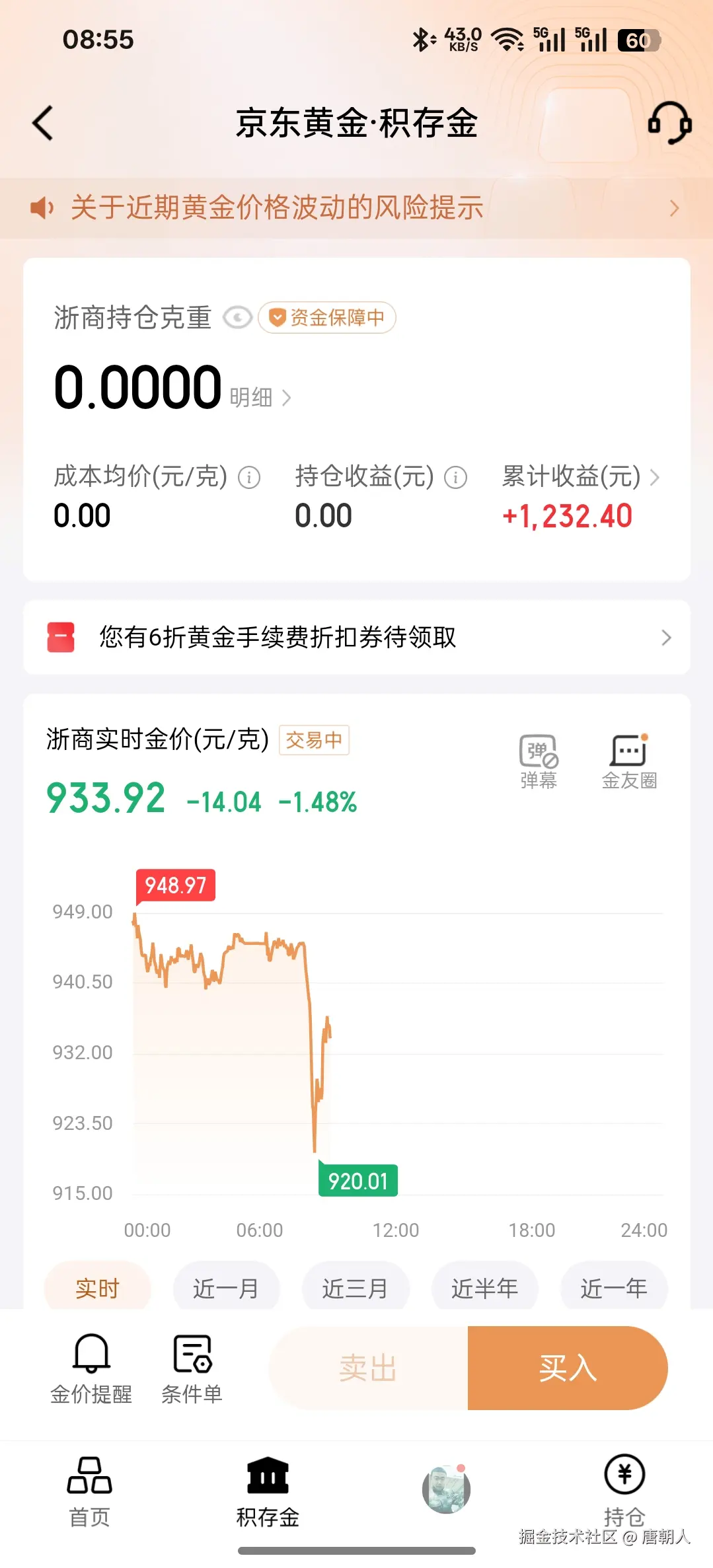Toggle the 交易中 status badge
This screenshot has width=713, height=1568.
click(x=314, y=741)
